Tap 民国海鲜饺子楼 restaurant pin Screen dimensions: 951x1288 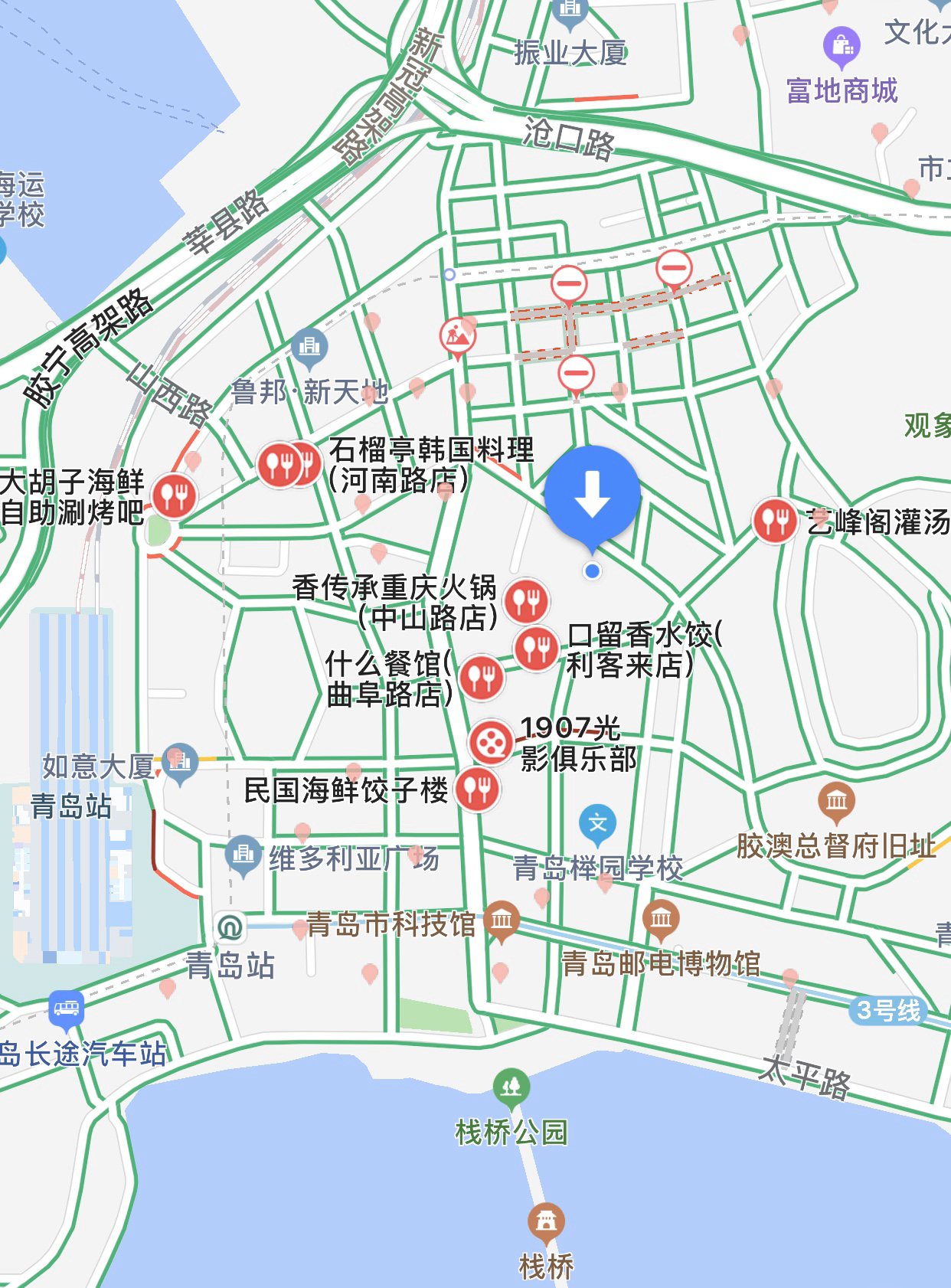pos(477,789)
